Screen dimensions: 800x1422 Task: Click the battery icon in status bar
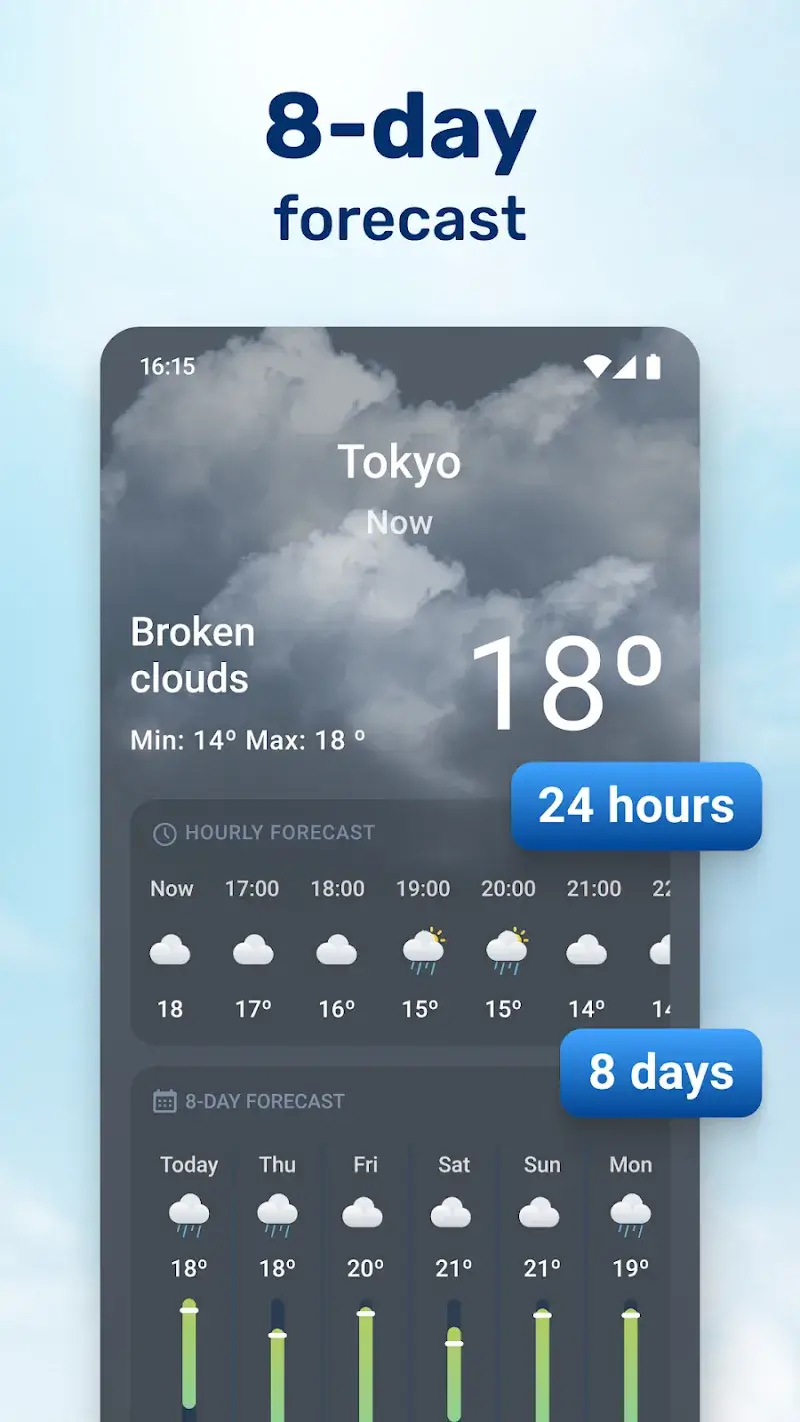(x=656, y=367)
